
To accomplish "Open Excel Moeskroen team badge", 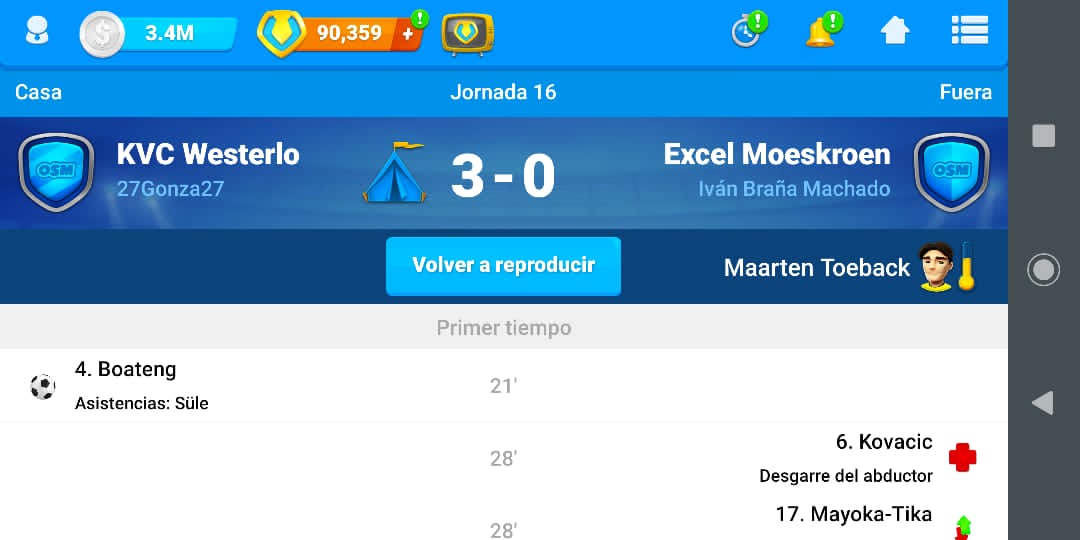I will pyautogui.click(x=951, y=172).
